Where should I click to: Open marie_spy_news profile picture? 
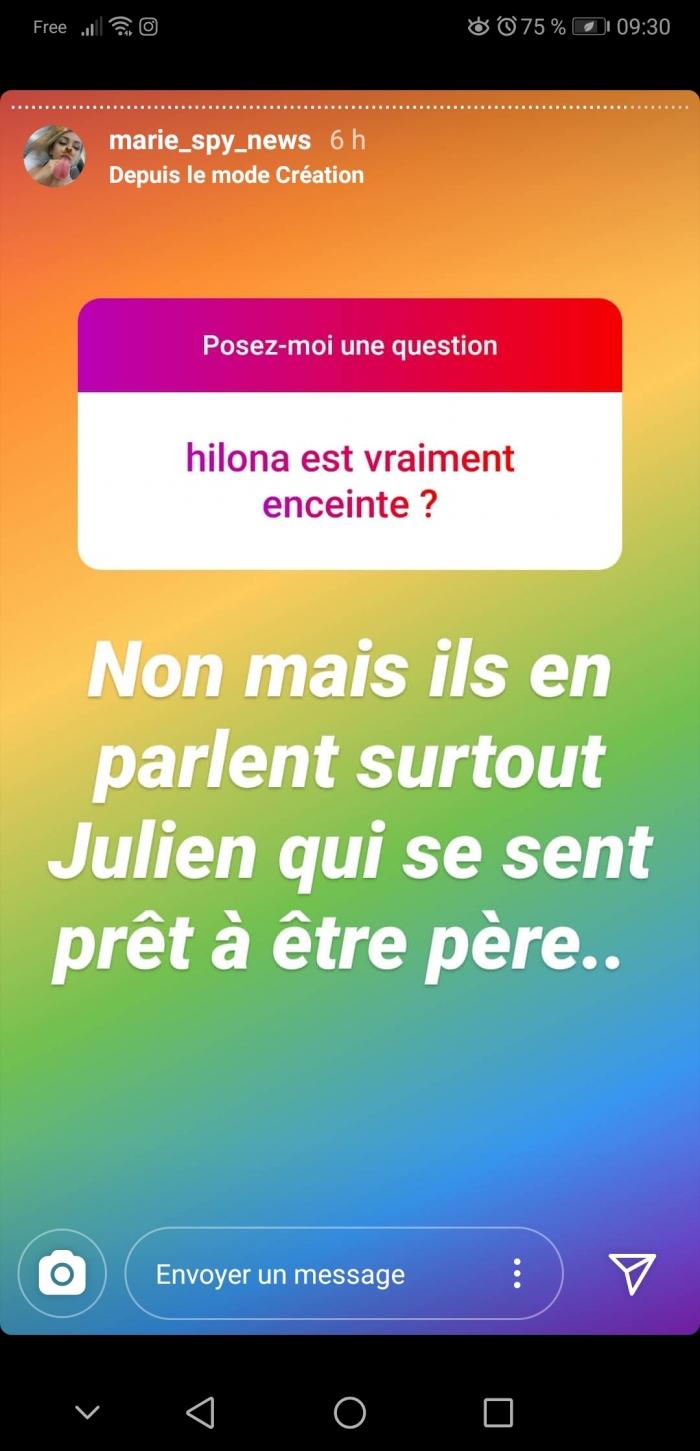[x=54, y=156]
